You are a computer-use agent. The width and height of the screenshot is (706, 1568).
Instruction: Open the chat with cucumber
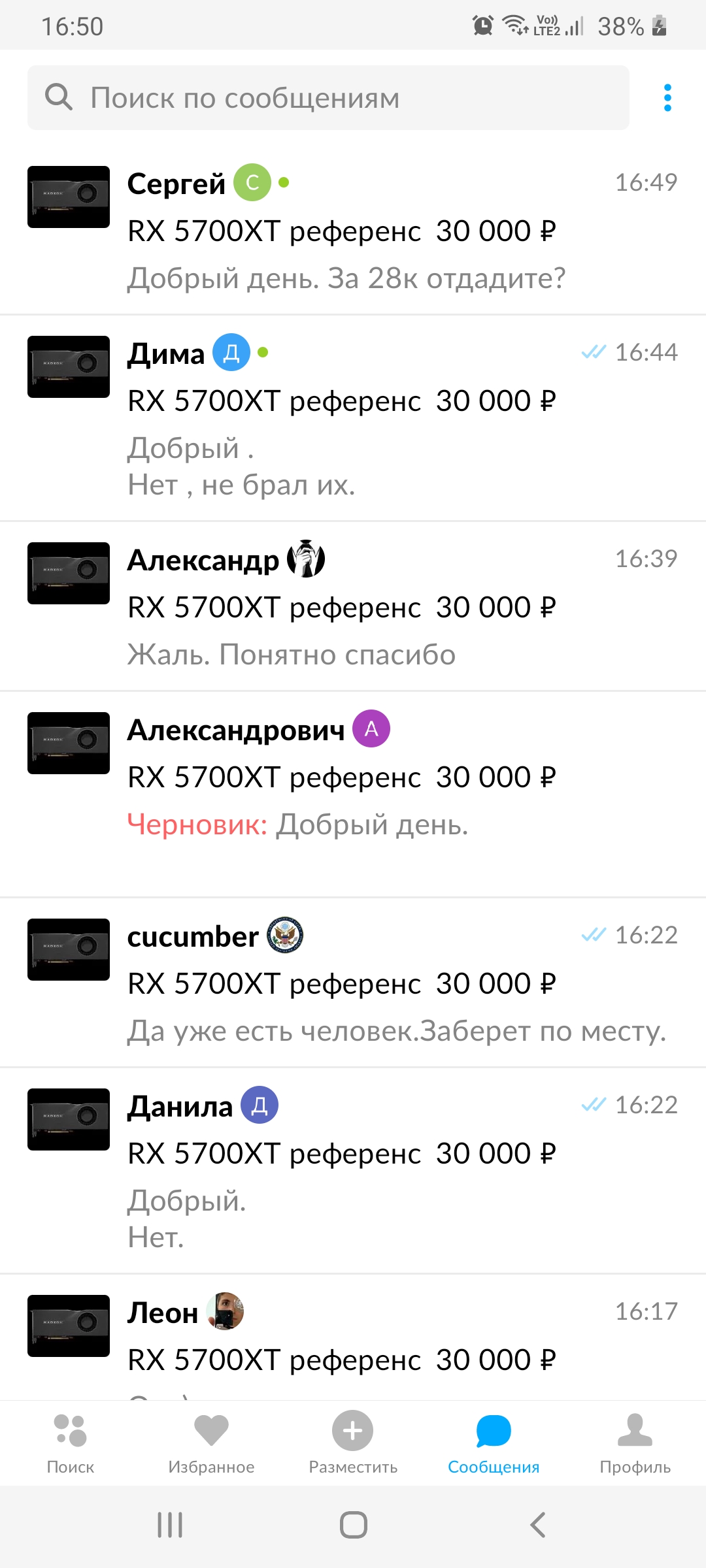coord(353,983)
